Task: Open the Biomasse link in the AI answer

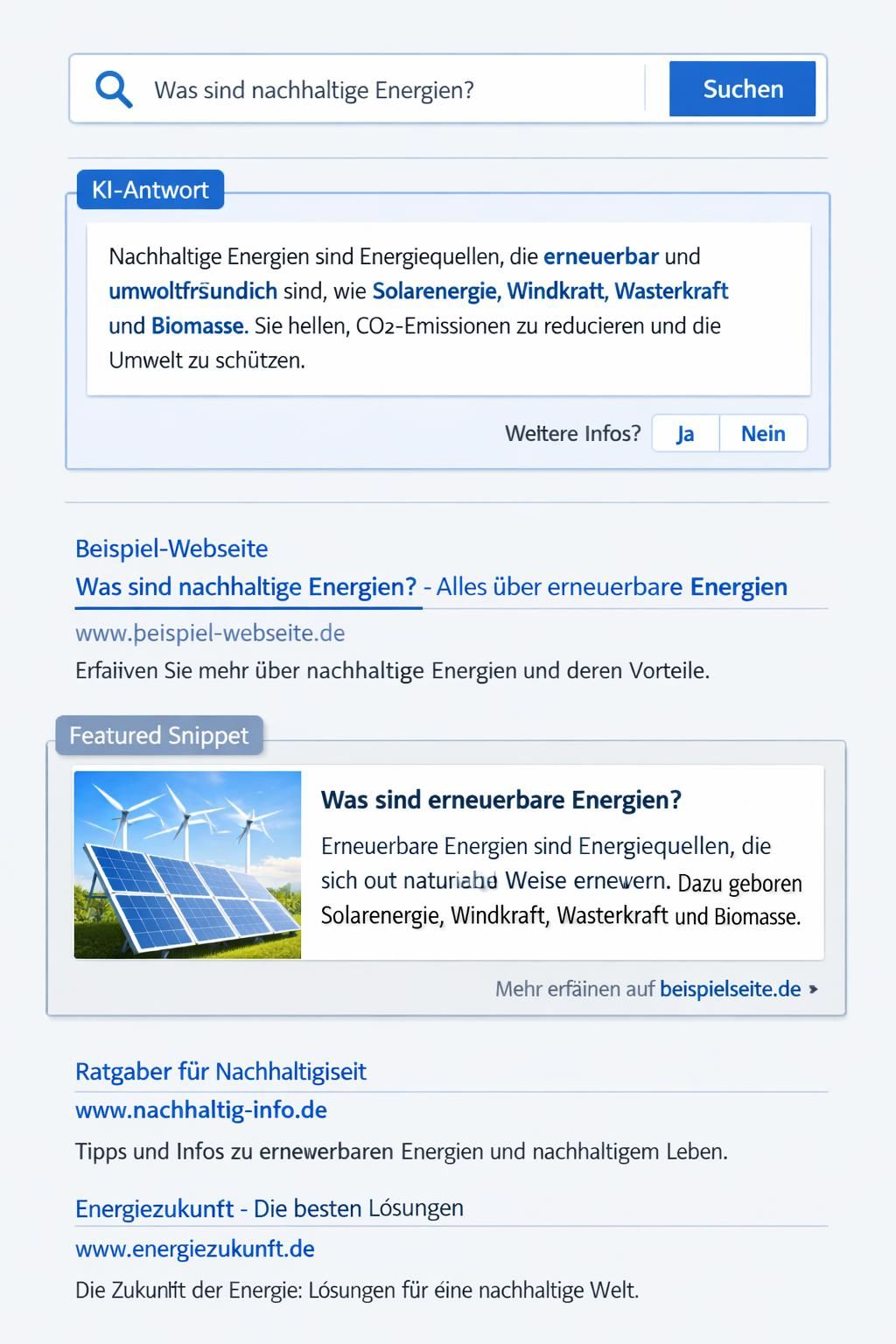Action: coord(197,325)
